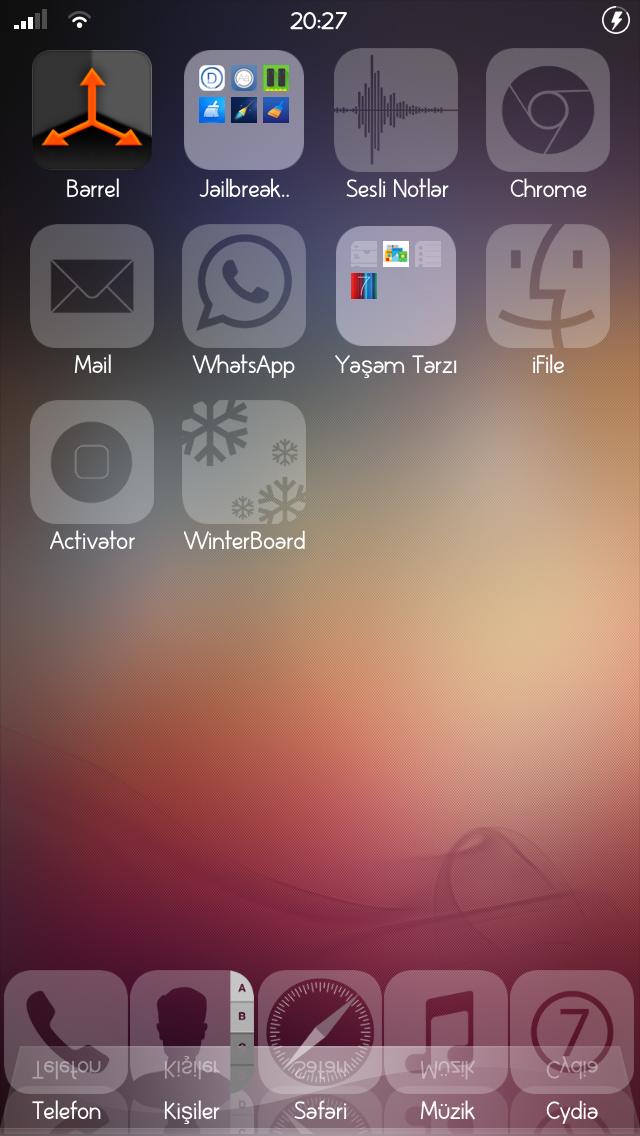The height and width of the screenshot is (1136, 640).
Task: Open Müzik from the dock
Action: click(446, 1032)
